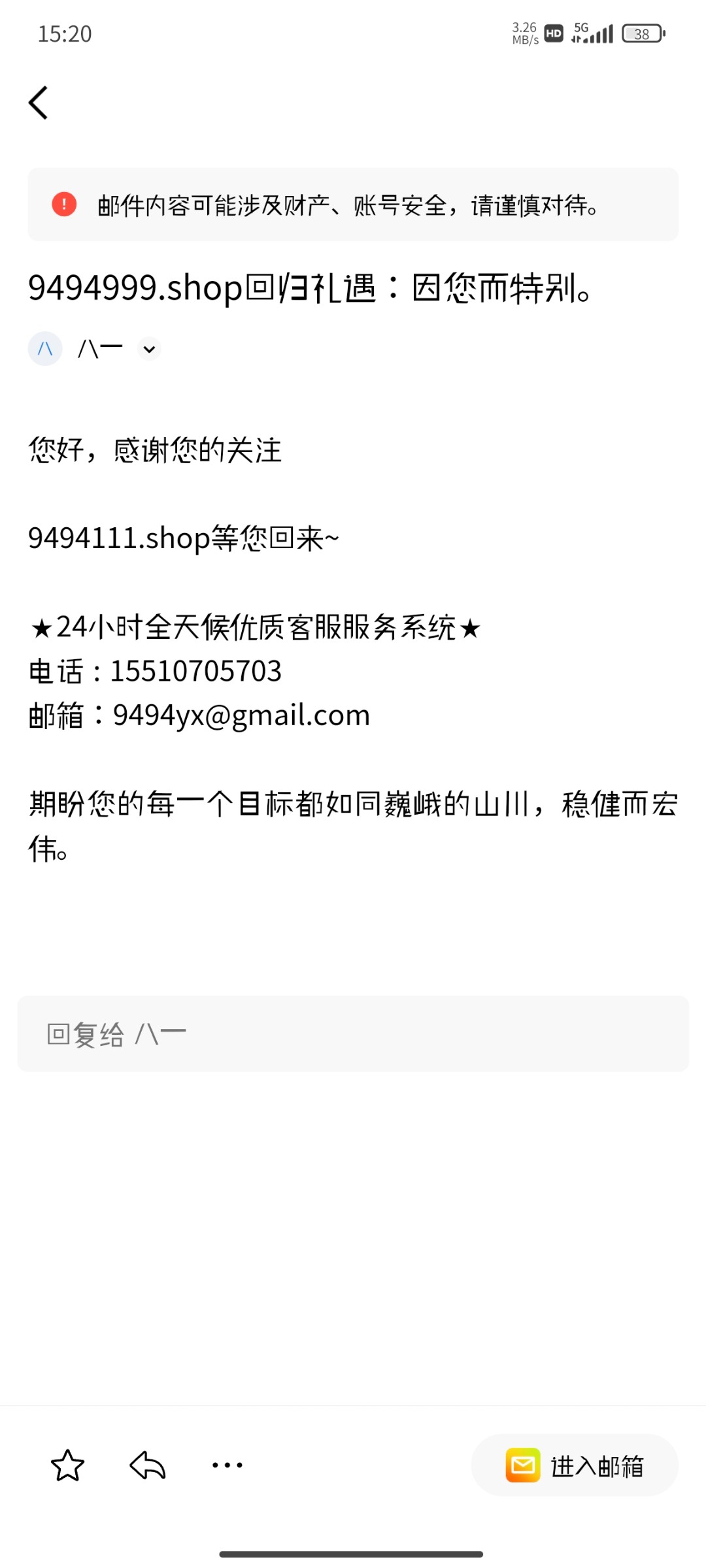
Task: Star this email
Action: (x=67, y=1465)
